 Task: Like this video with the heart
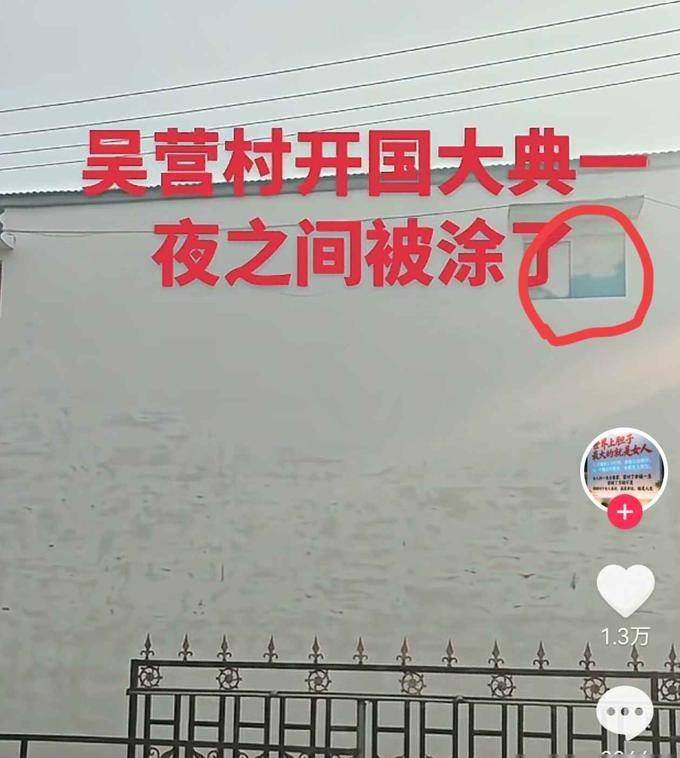625,590
